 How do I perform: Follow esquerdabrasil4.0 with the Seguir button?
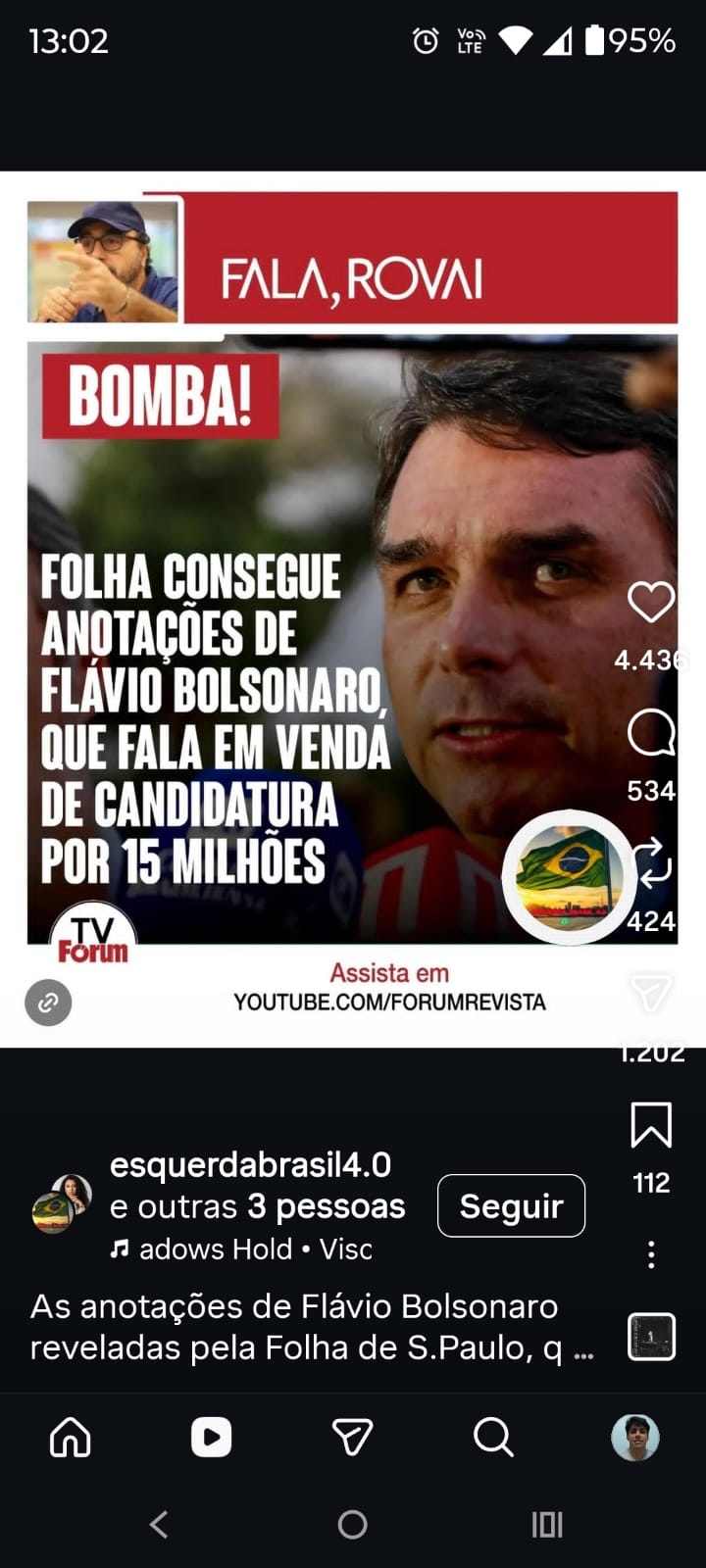[x=511, y=1205]
